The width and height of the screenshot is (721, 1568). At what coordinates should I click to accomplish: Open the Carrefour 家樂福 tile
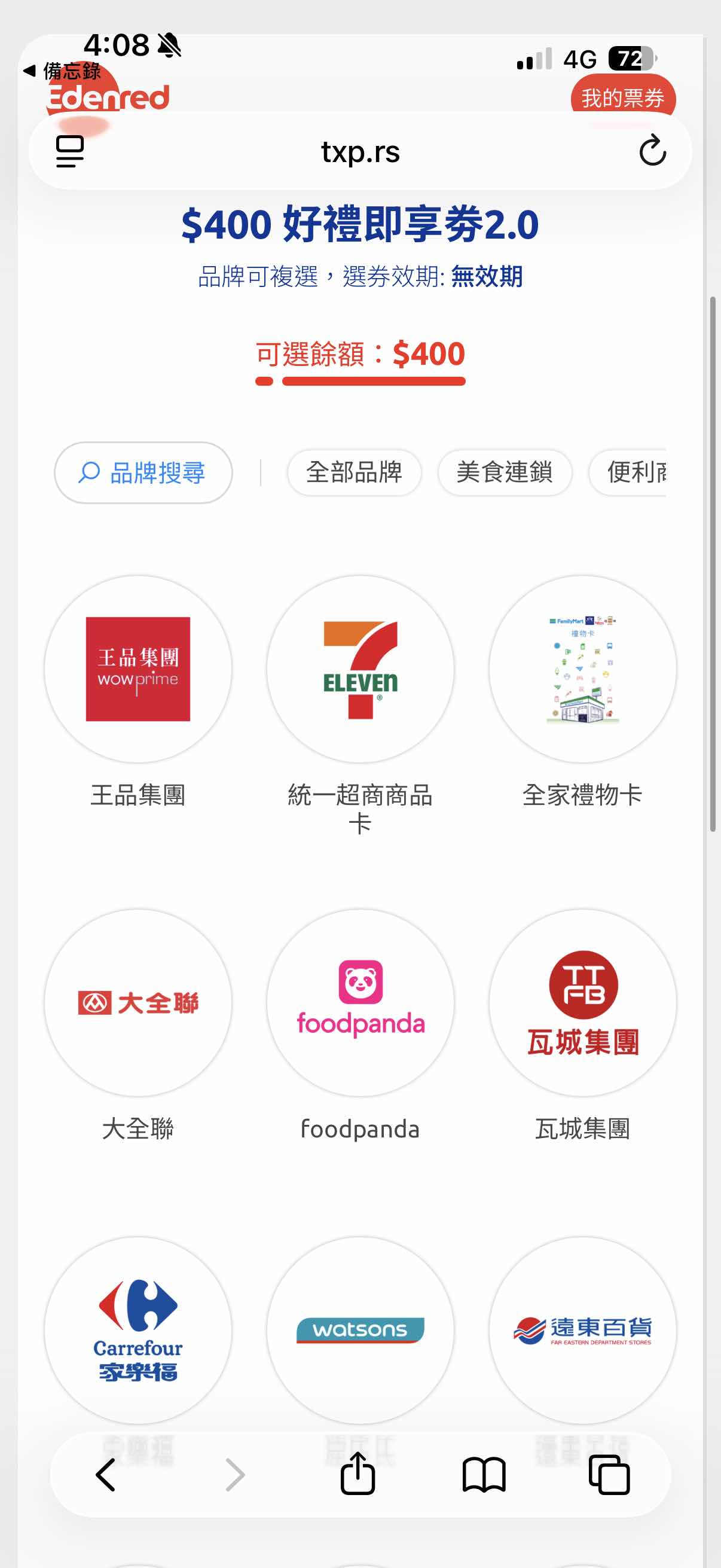[138, 1330]
